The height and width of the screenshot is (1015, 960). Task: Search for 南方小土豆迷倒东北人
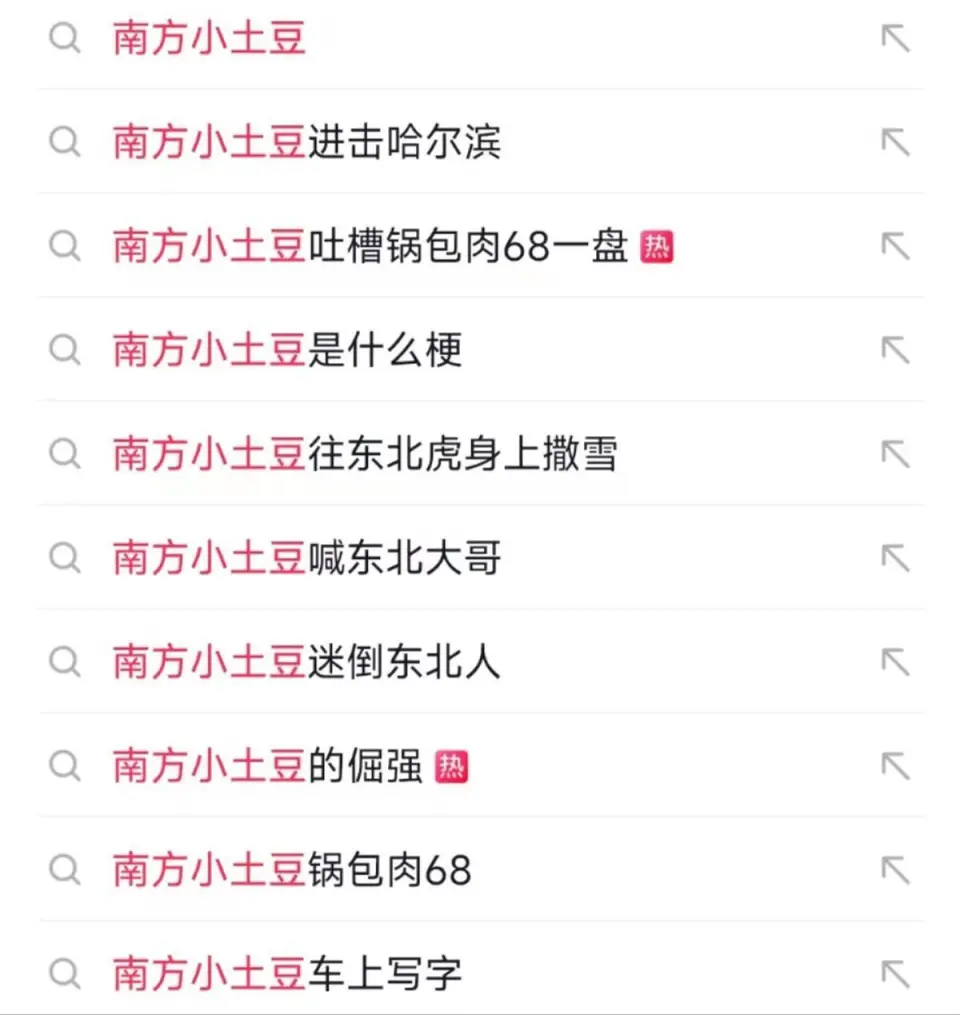(x=306, y=663)
